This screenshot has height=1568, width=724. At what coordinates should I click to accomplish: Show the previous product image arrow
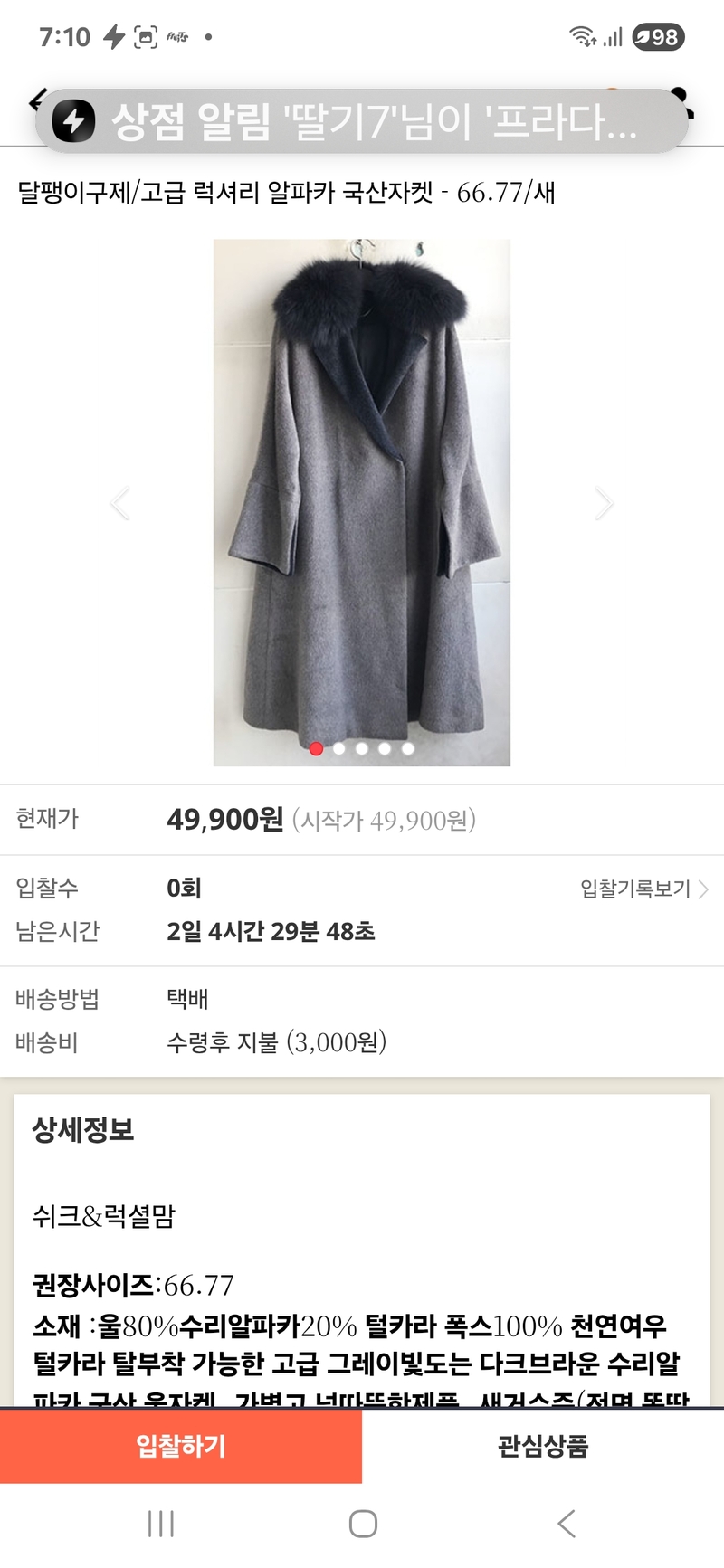(x=119, y=503)
